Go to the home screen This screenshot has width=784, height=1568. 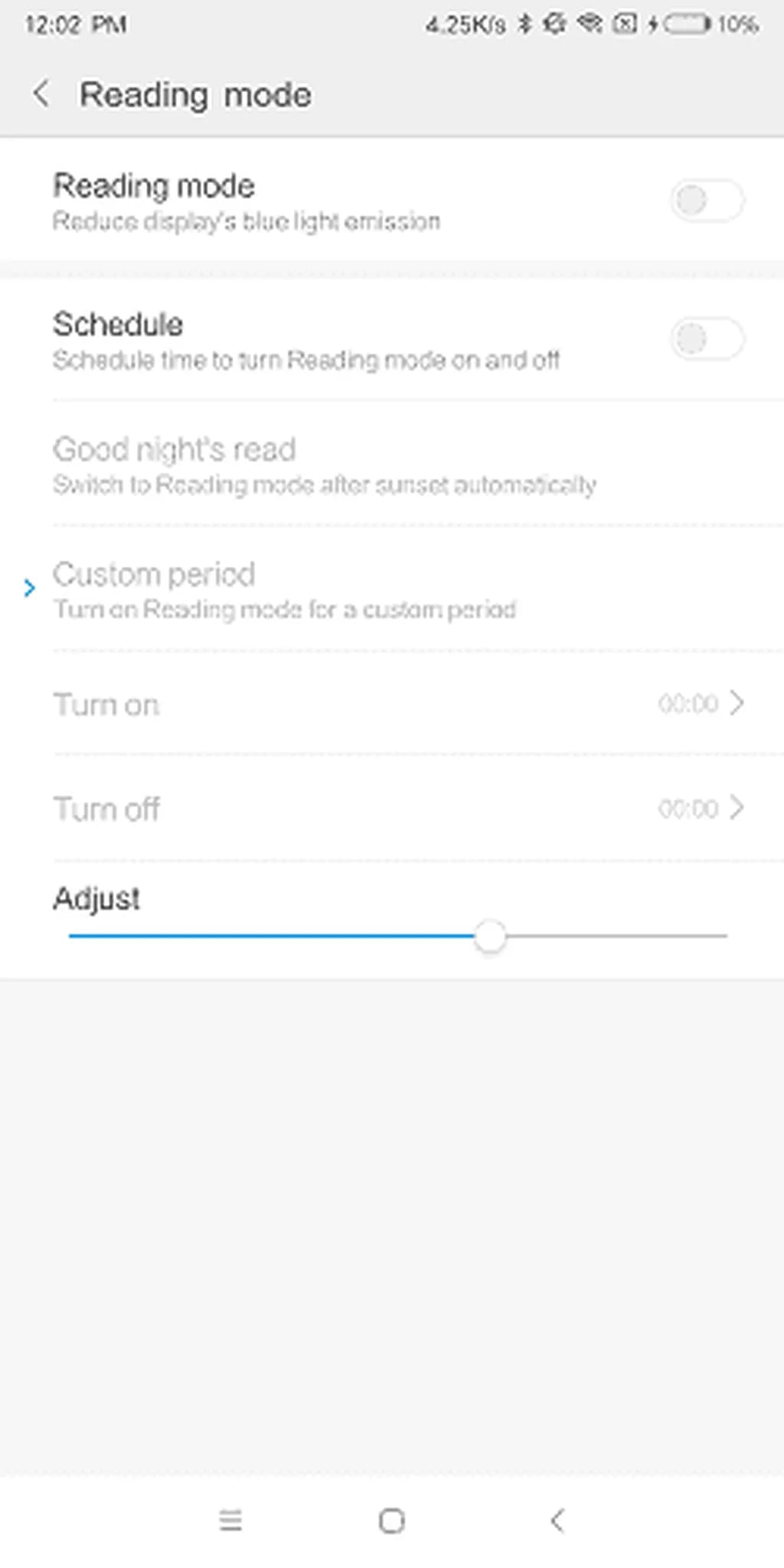[391, 1520]
